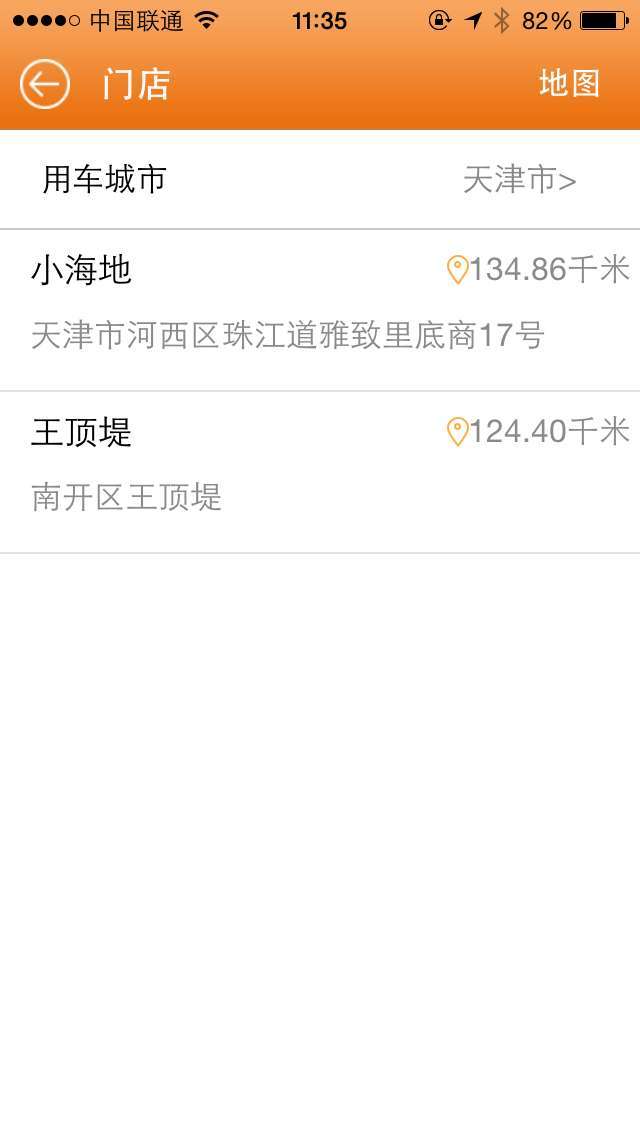Open the 王顶堤 store

320,464
